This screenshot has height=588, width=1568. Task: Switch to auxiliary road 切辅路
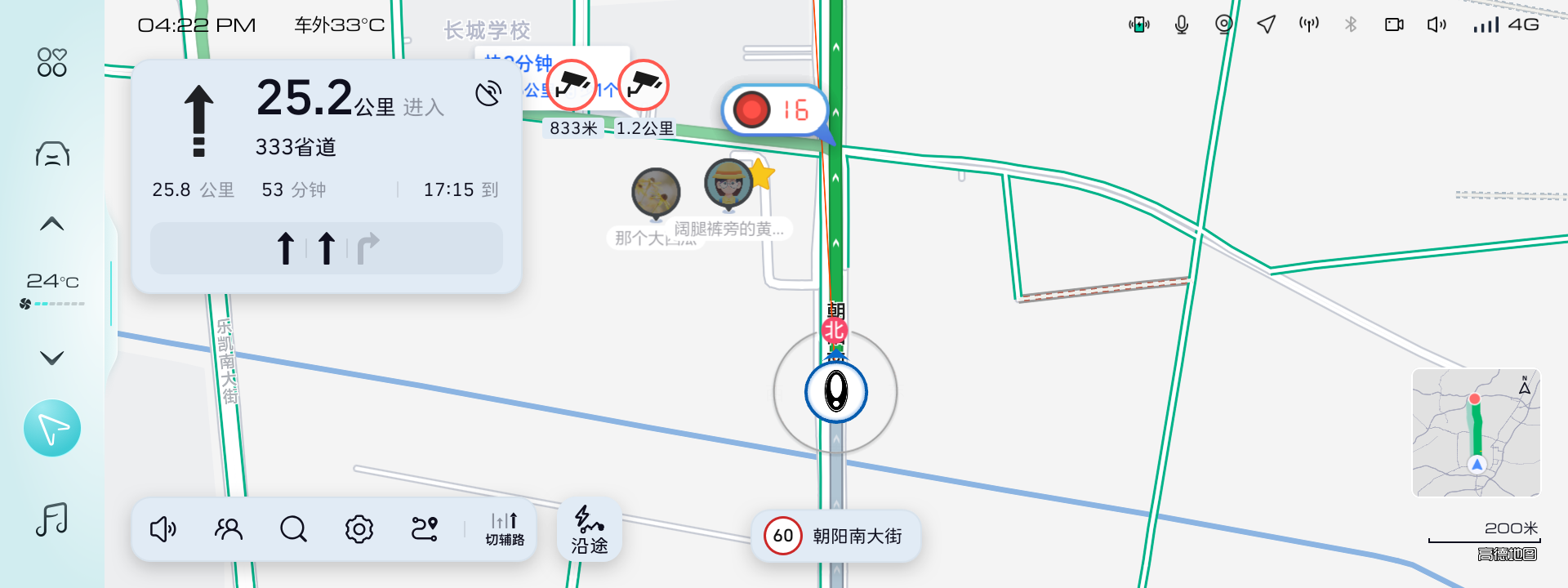(505, 529)
